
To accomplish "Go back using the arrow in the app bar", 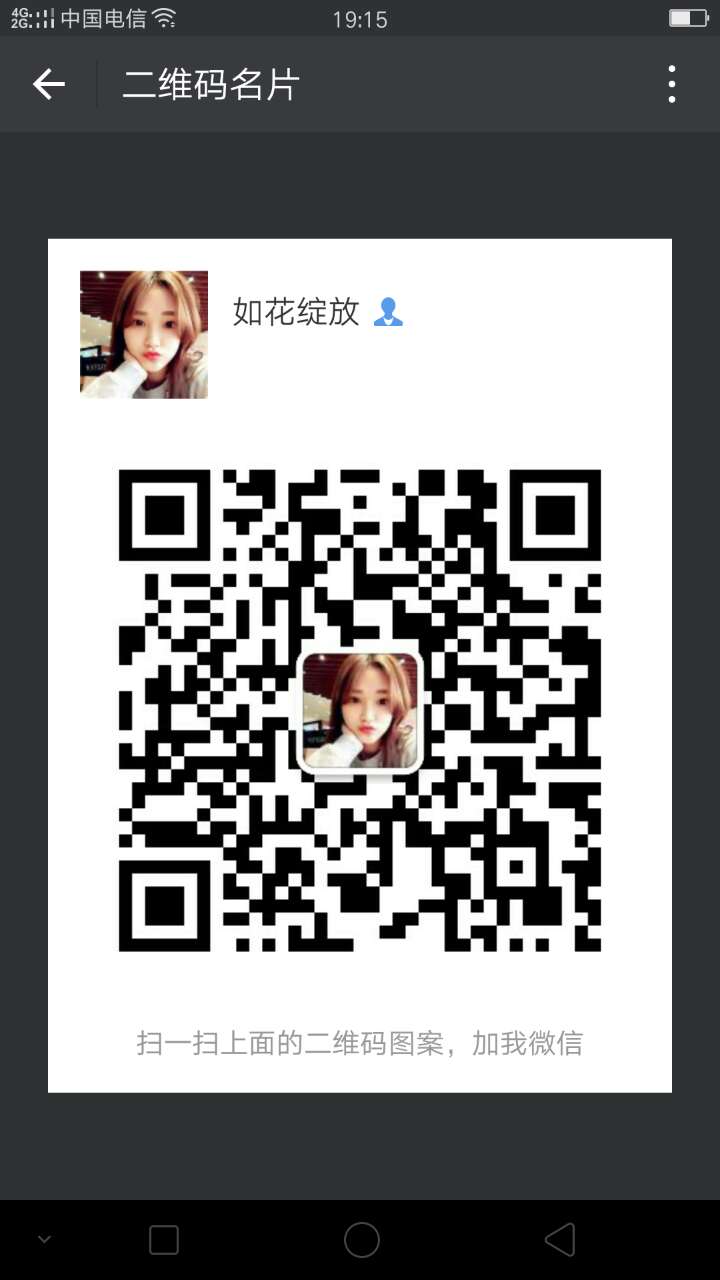I will (x=49, y=85).
